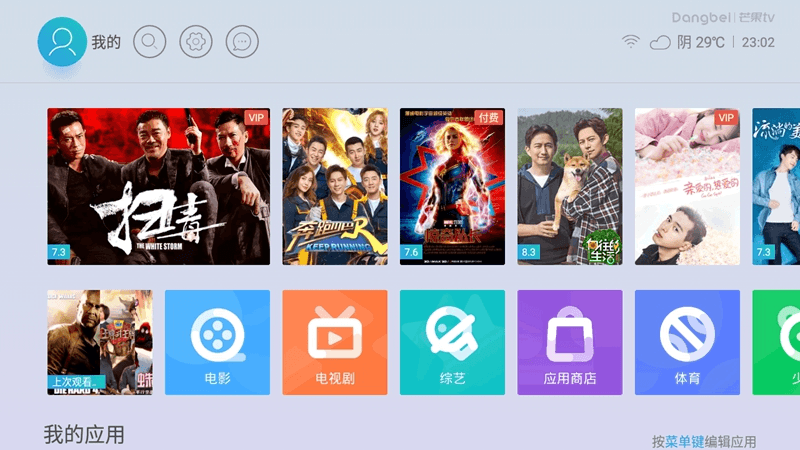Screen dimensions: 800x450
Task: Open the 我的 profile avatar
Action: coord(62,42)
